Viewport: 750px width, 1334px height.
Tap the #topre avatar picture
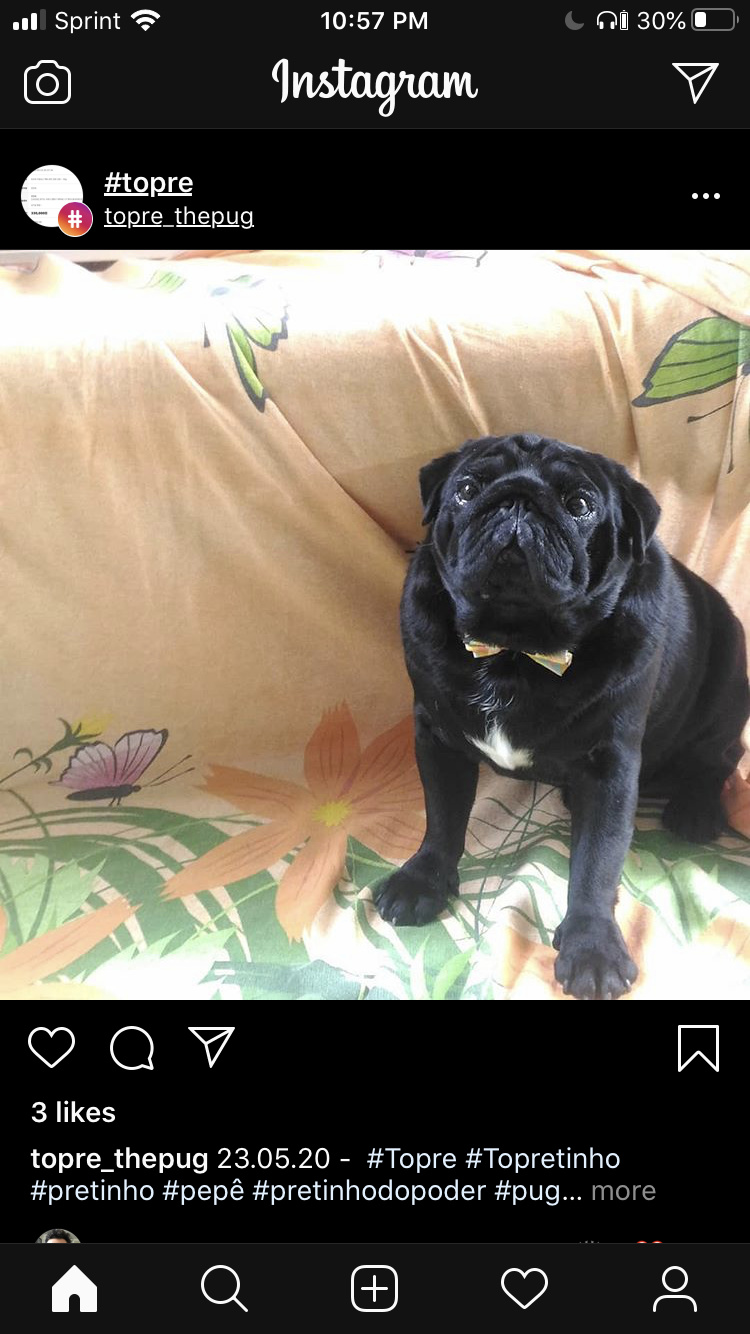(52, 197)
